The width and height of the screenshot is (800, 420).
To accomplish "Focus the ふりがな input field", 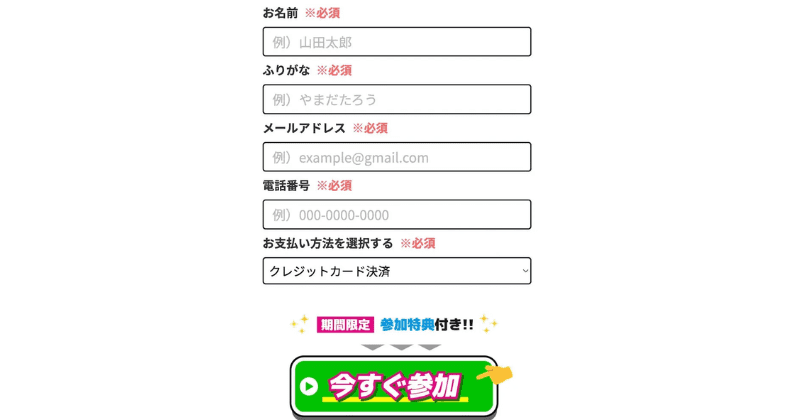I will (x=396, y=99).
